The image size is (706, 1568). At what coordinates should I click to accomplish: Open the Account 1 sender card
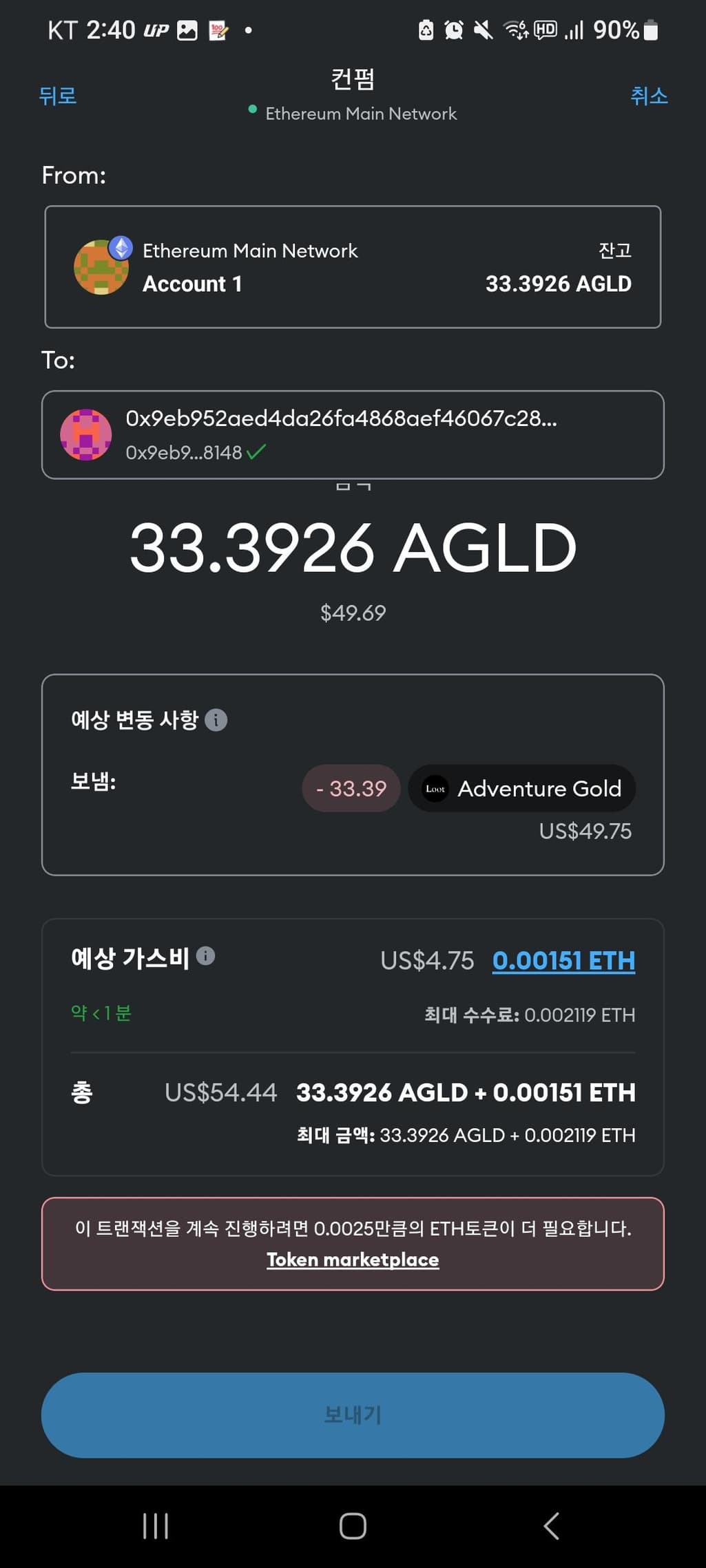click(x=353, y=267)
